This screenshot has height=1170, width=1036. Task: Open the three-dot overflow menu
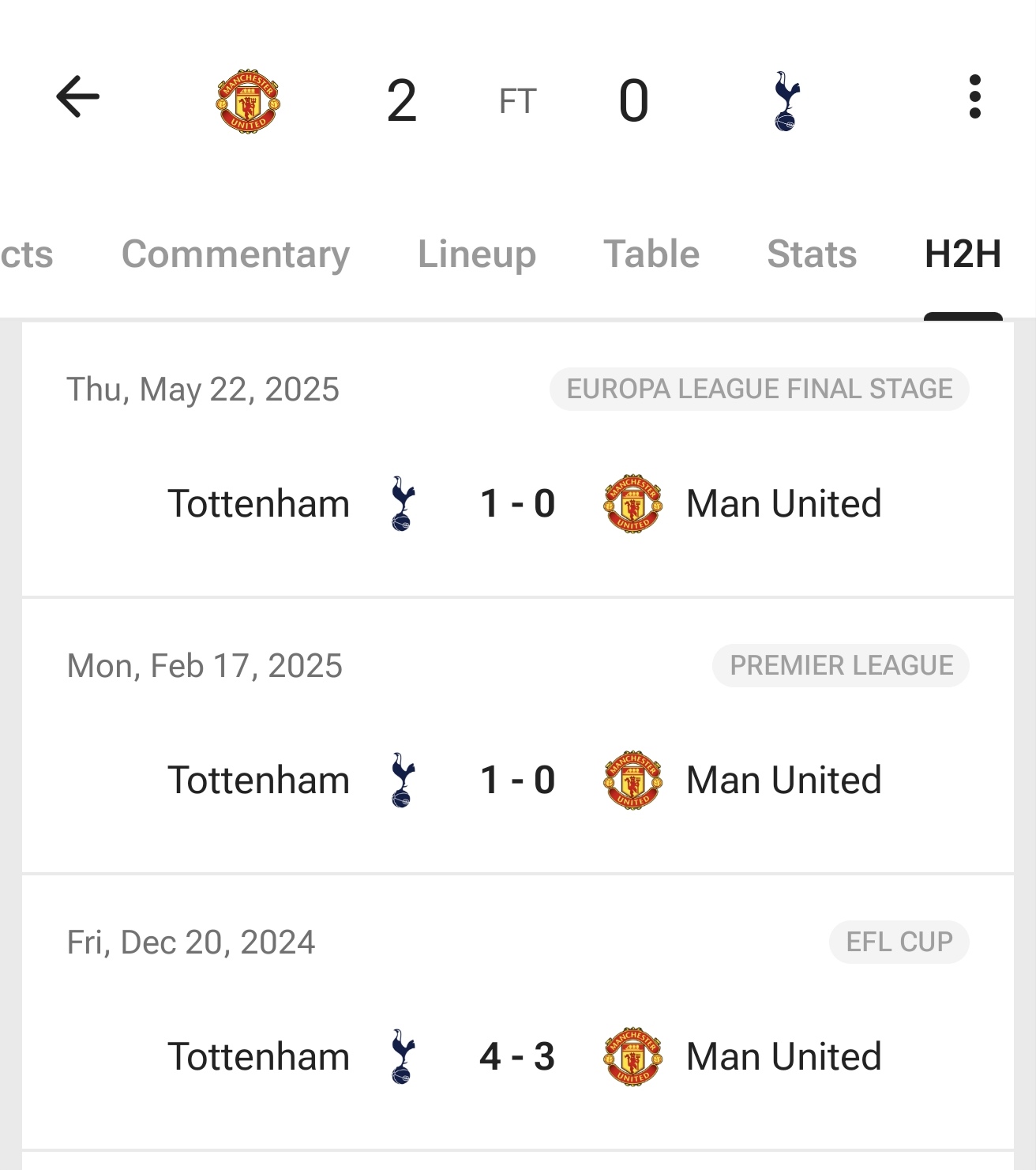(x=974, y=97)
